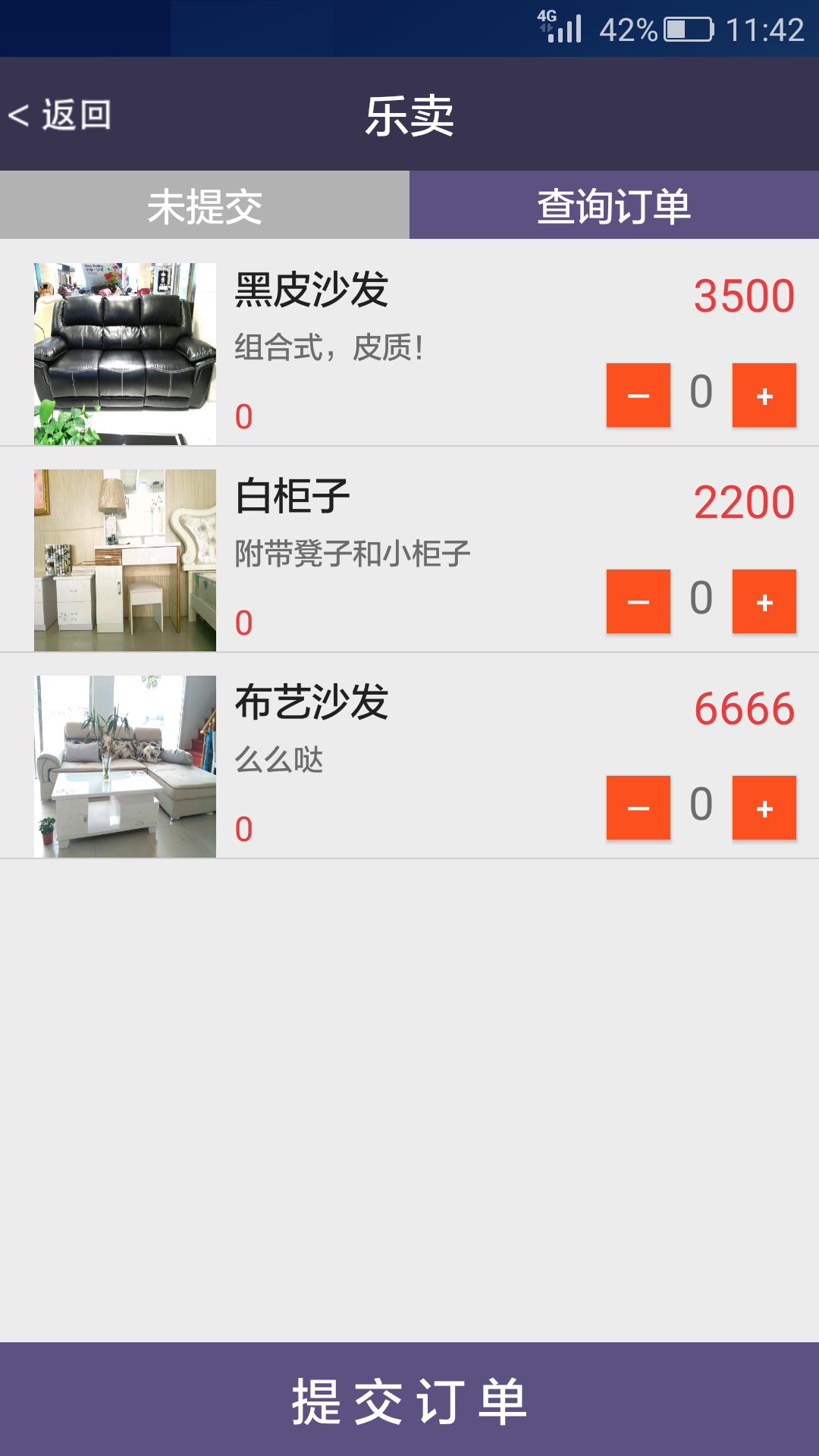Open the 布艺沙发 product photo

tap(125, 767)
